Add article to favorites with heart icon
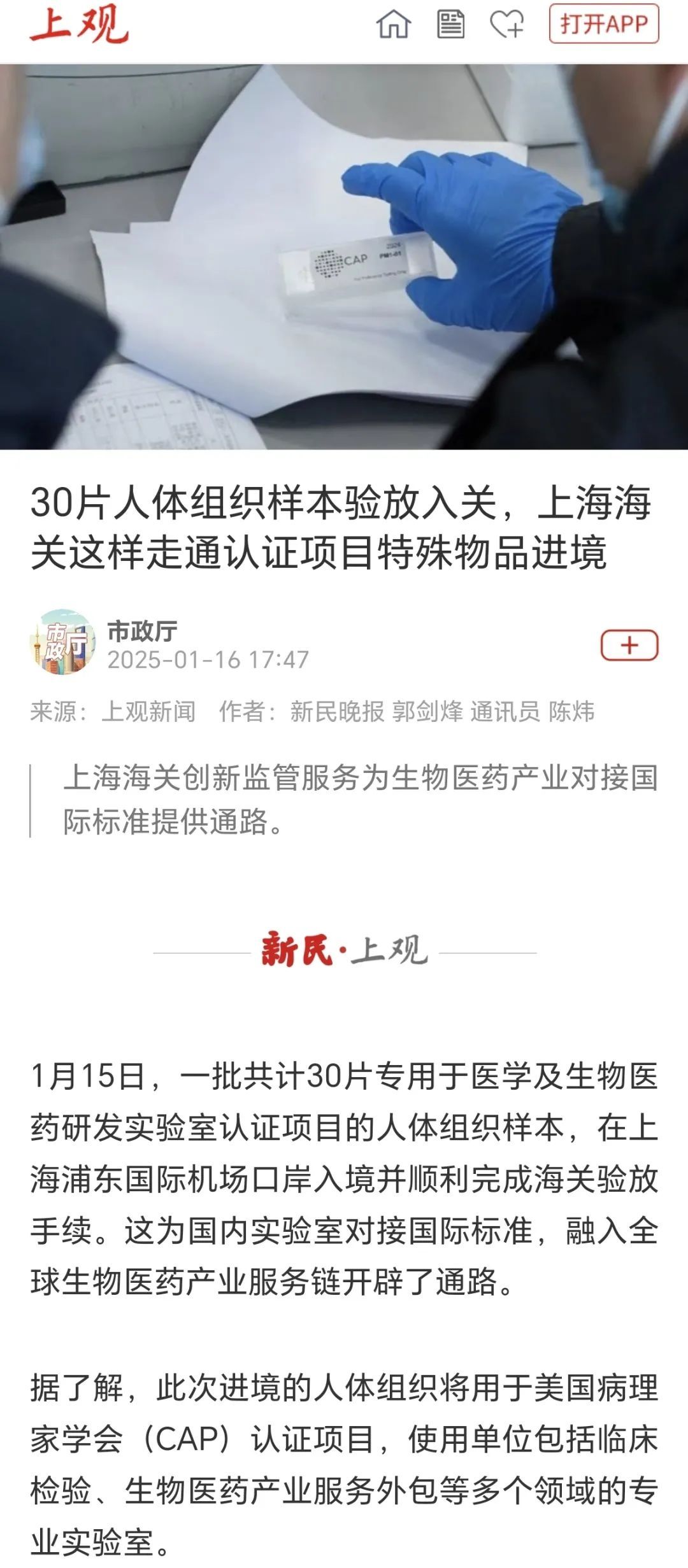Image resolution: width=688 pixels, height=1568 pixels. click(x=507, y=25)
